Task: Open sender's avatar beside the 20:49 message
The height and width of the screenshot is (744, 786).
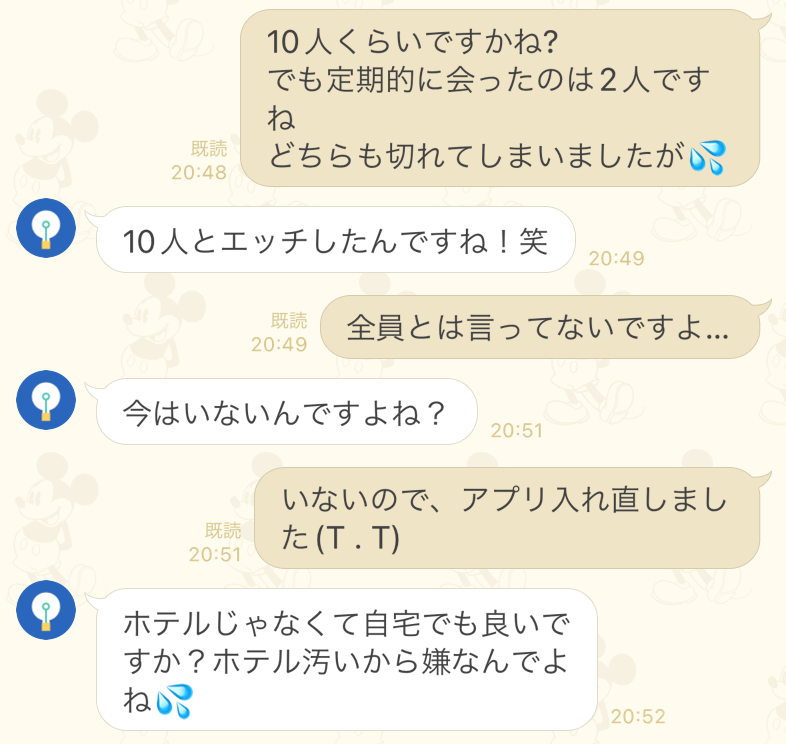Action: pos(46,228)
